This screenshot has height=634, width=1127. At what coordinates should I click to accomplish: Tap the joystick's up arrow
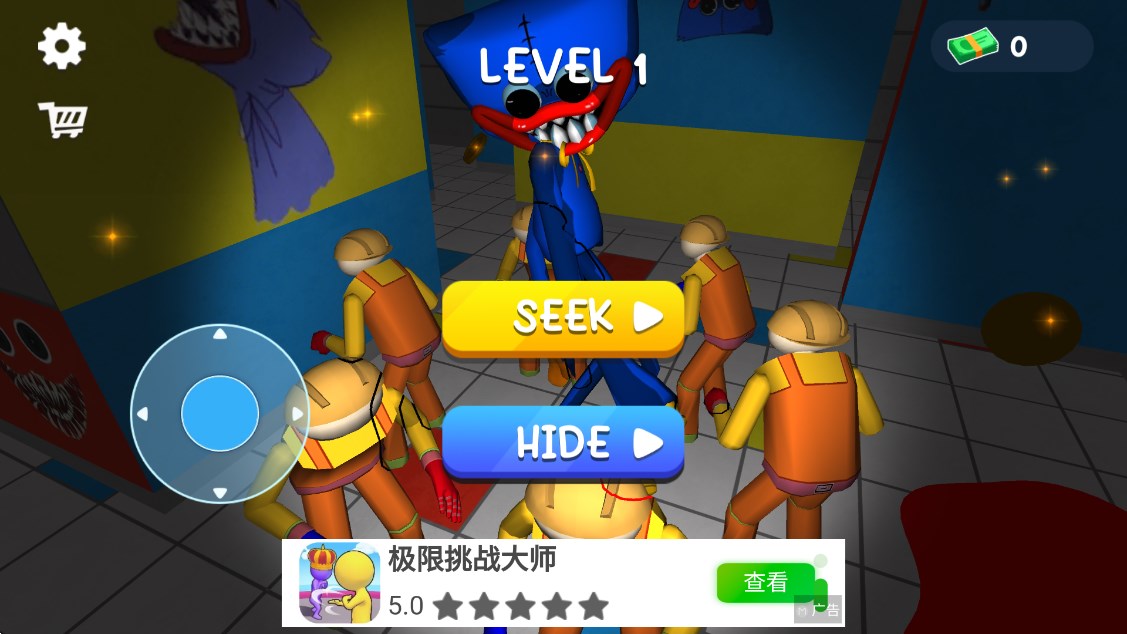coord(220,334)
